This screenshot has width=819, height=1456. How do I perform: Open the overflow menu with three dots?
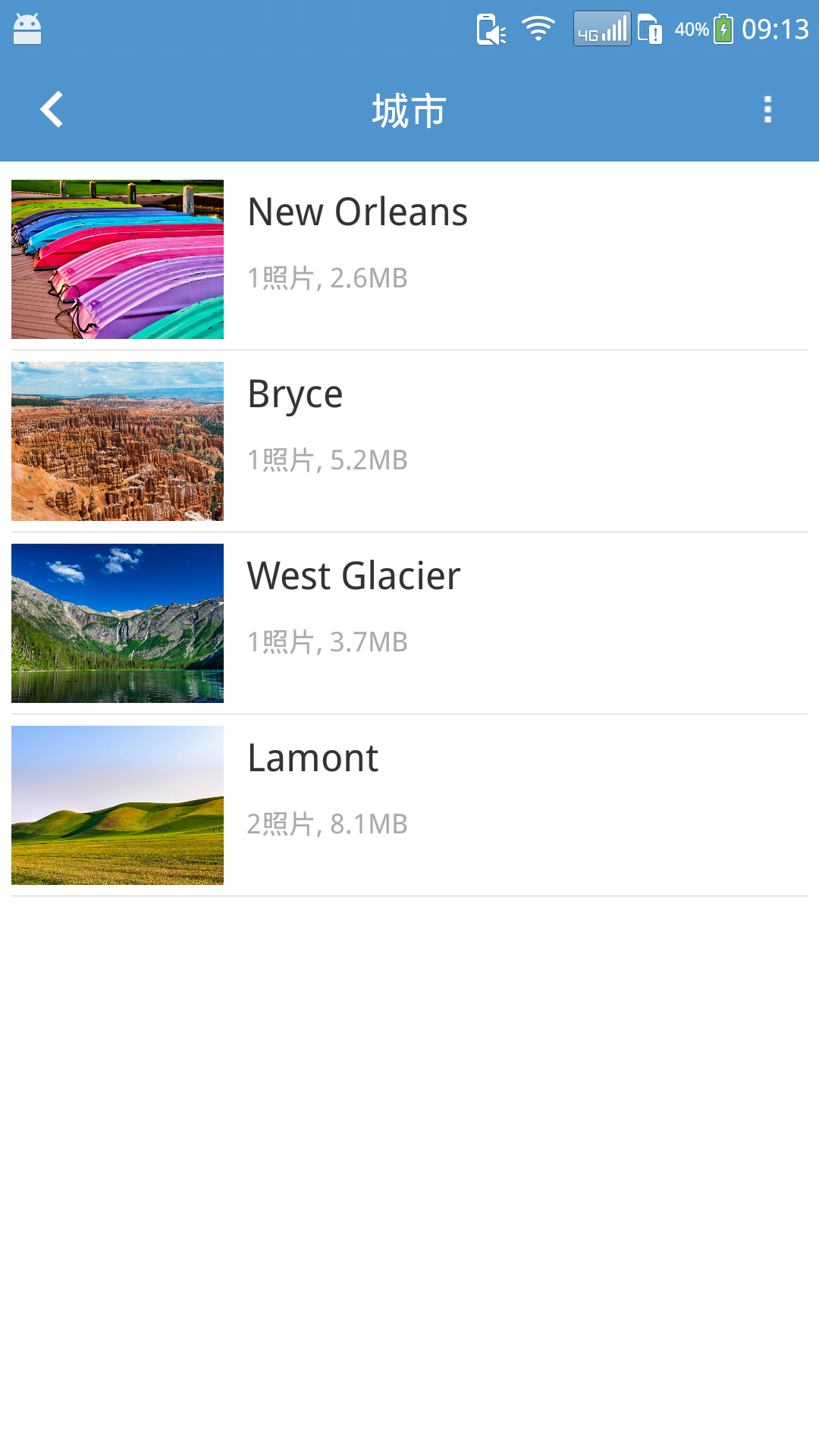point(767,109)
